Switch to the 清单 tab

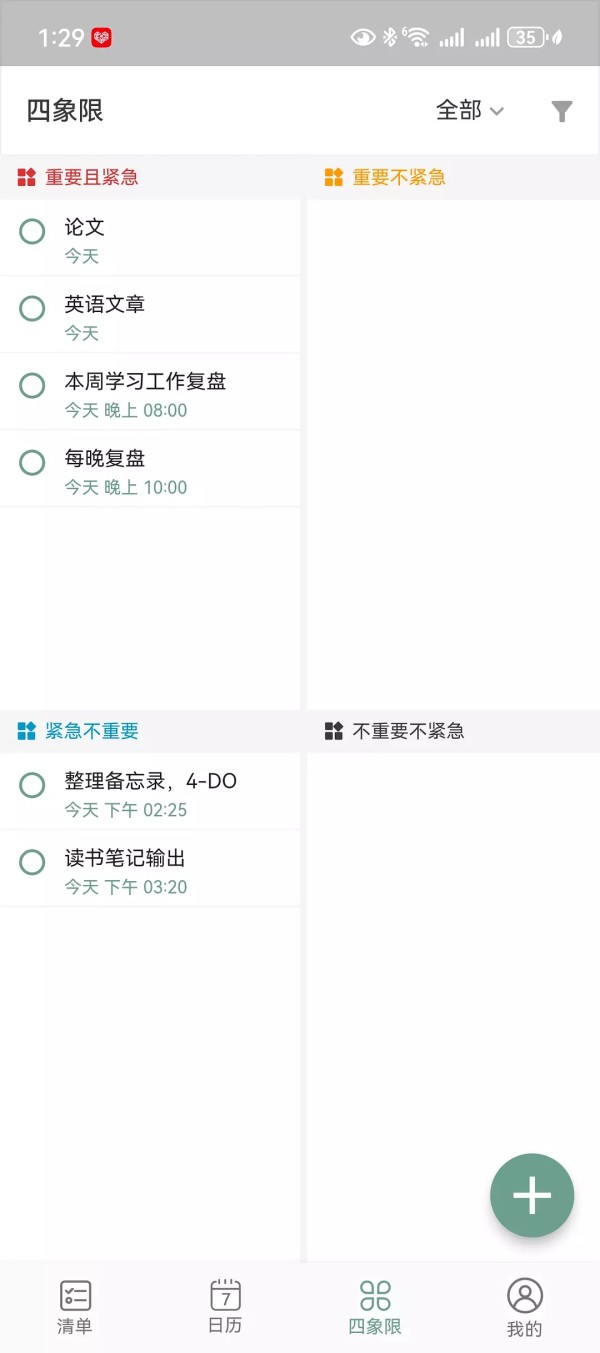pos(75,1308)
